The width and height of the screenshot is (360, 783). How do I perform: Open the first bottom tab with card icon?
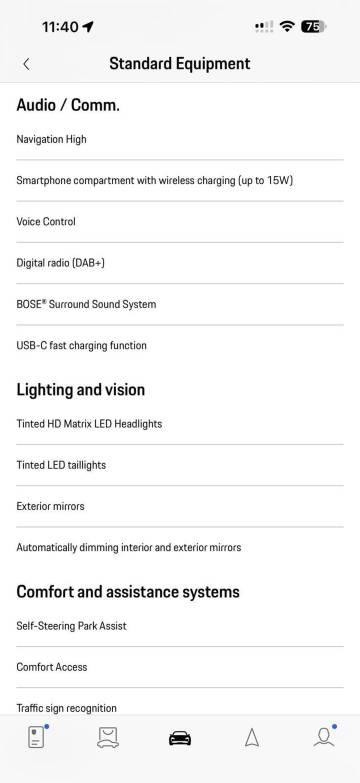coord(36,737)
